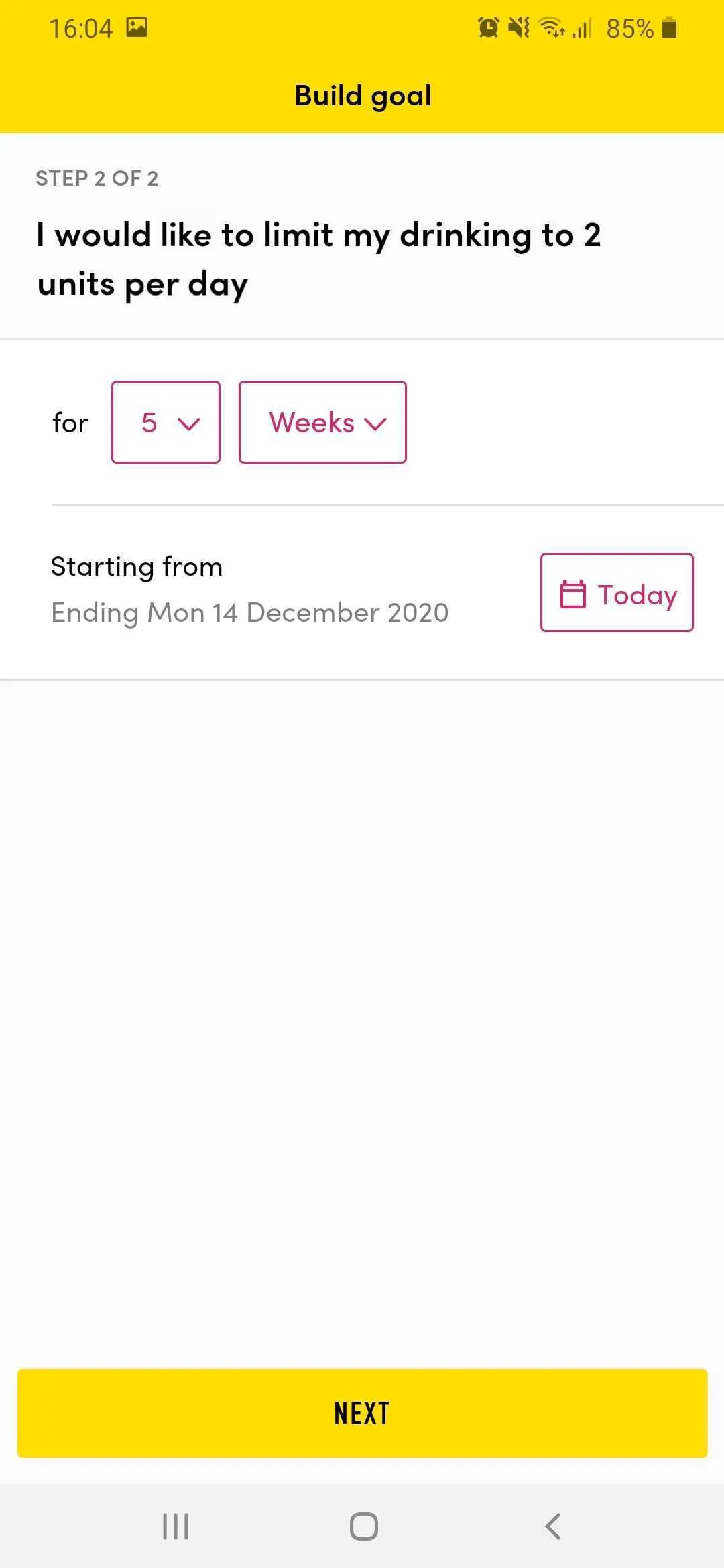
Task: Tap the battery indicator icon
Action: click(670, 28)
